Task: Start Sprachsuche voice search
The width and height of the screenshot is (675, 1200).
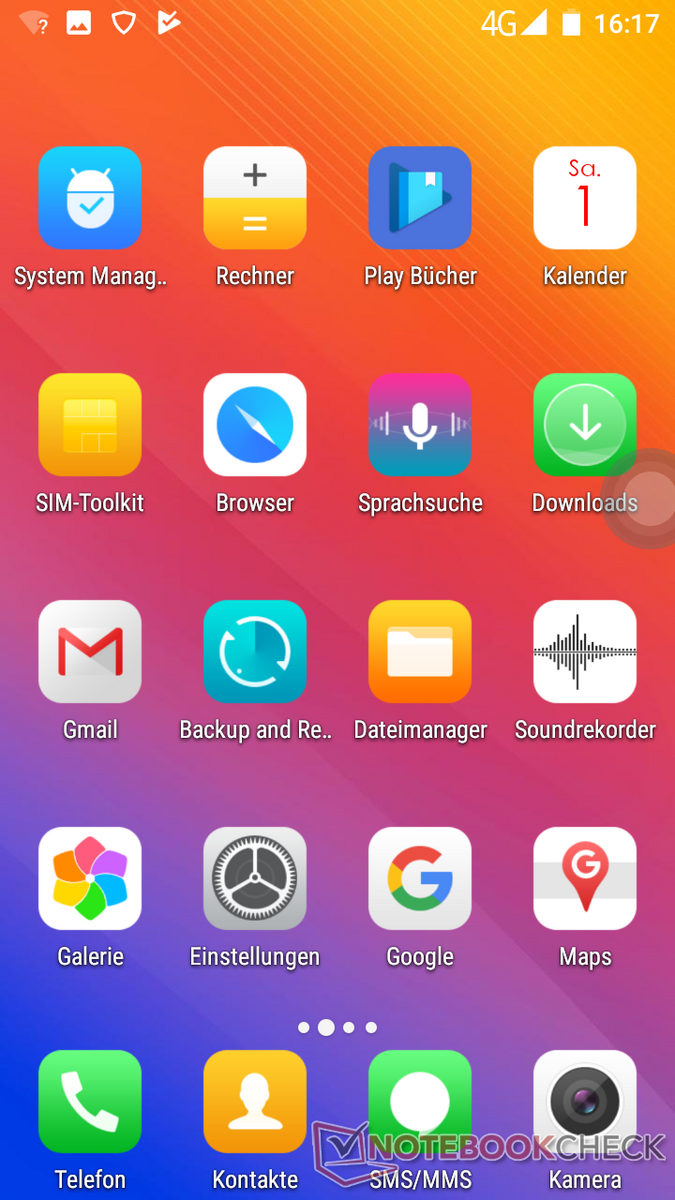Action: point(420,425)
